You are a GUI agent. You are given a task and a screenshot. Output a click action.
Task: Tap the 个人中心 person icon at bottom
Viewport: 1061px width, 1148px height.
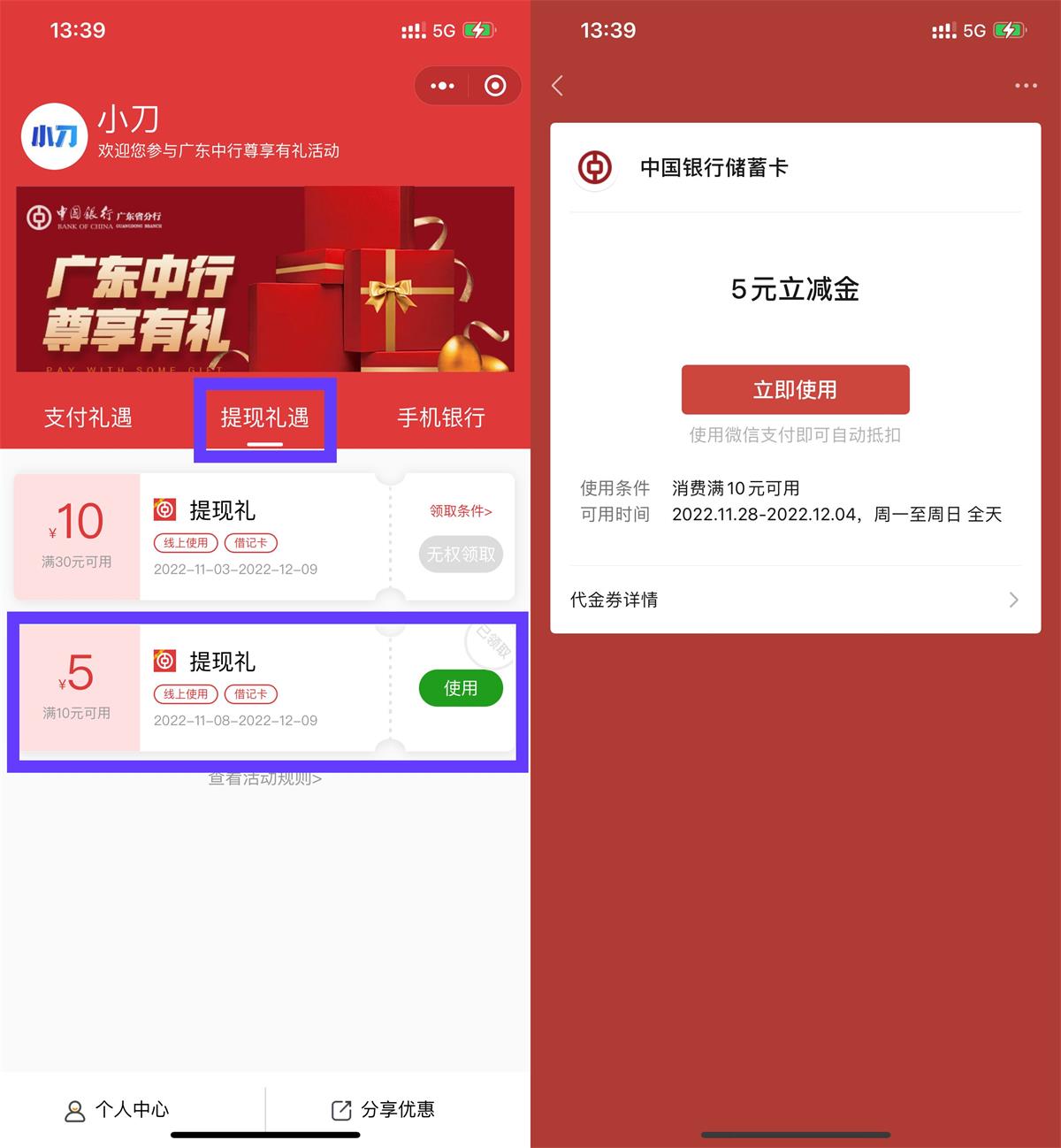pos(74,1109)
